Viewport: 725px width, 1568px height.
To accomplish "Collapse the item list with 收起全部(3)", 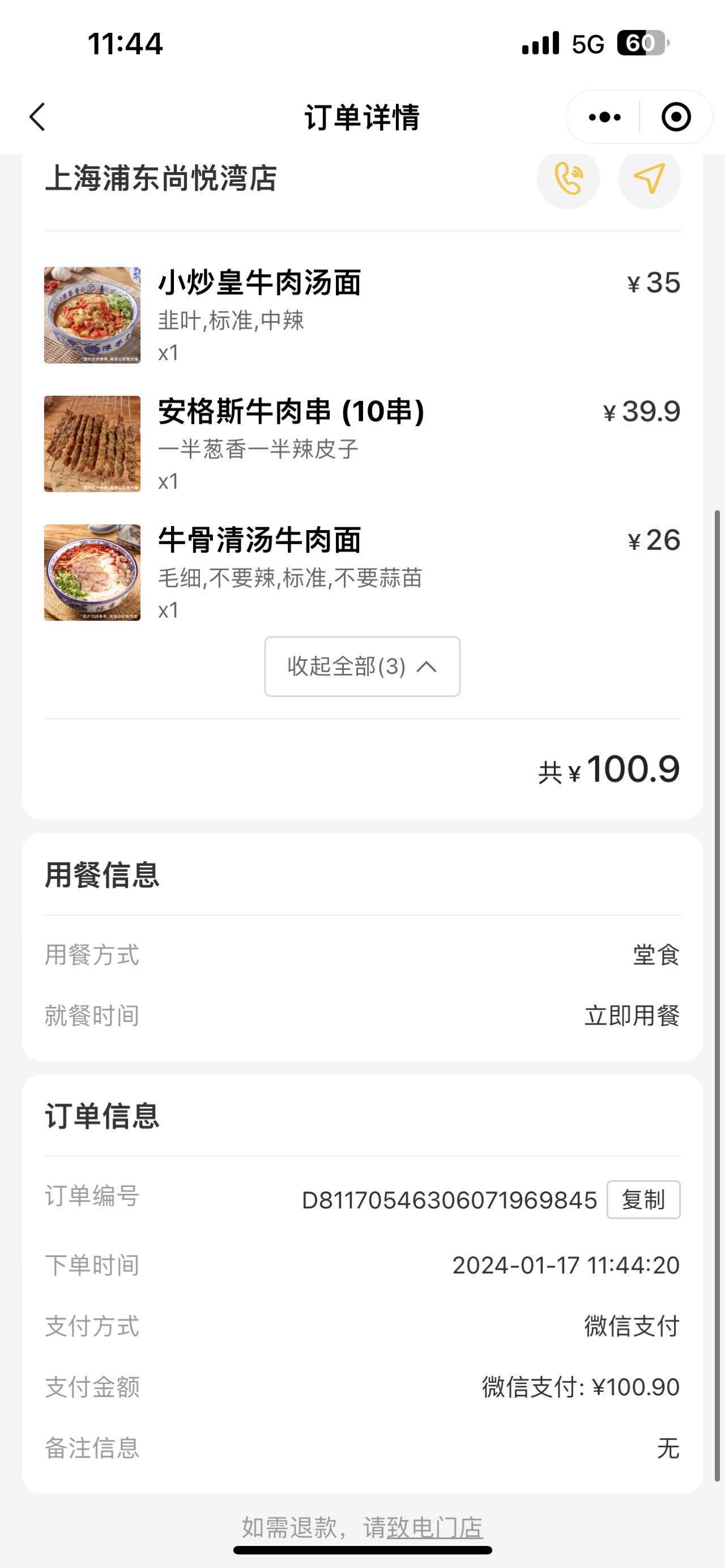I will click(x=362, y=666).
